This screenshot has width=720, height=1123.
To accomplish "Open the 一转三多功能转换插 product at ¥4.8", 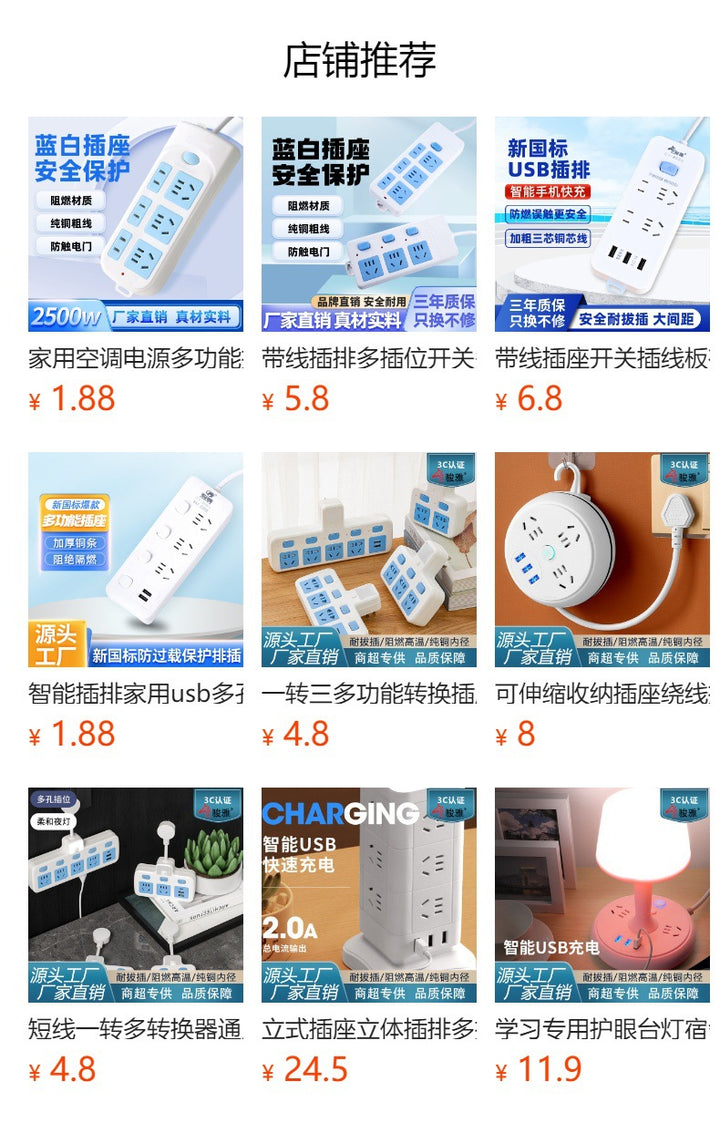I will (x=368, y=560).
